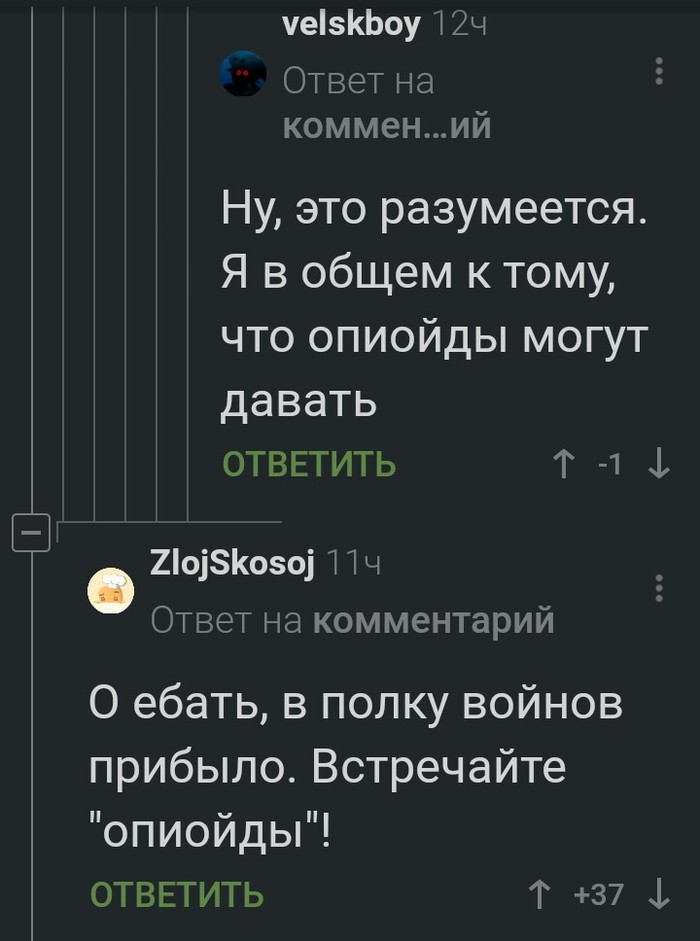
Task: Open ZlojSkosoj's profile by username
Action: click(x=231, y=565)
